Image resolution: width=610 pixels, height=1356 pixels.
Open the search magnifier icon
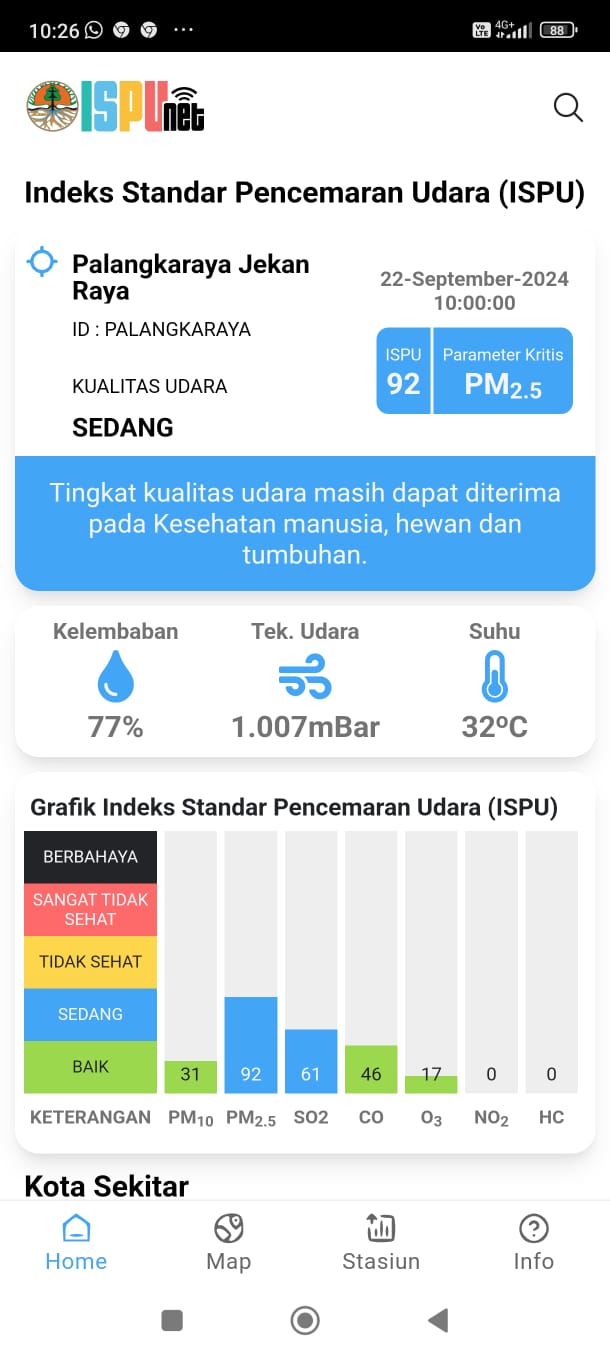[x=568, y=107]
